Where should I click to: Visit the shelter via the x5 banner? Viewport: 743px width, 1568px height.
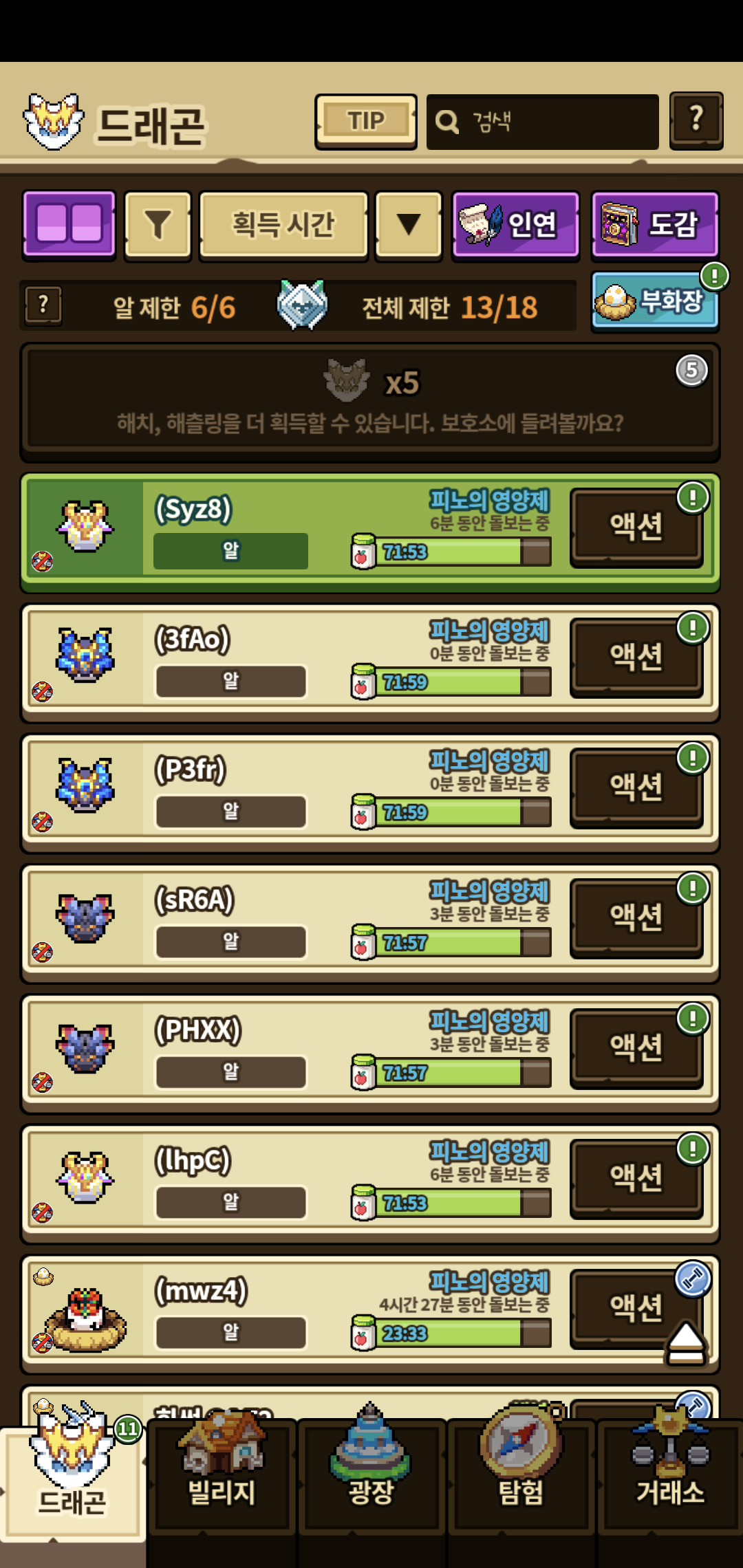[x=370, y=402]
